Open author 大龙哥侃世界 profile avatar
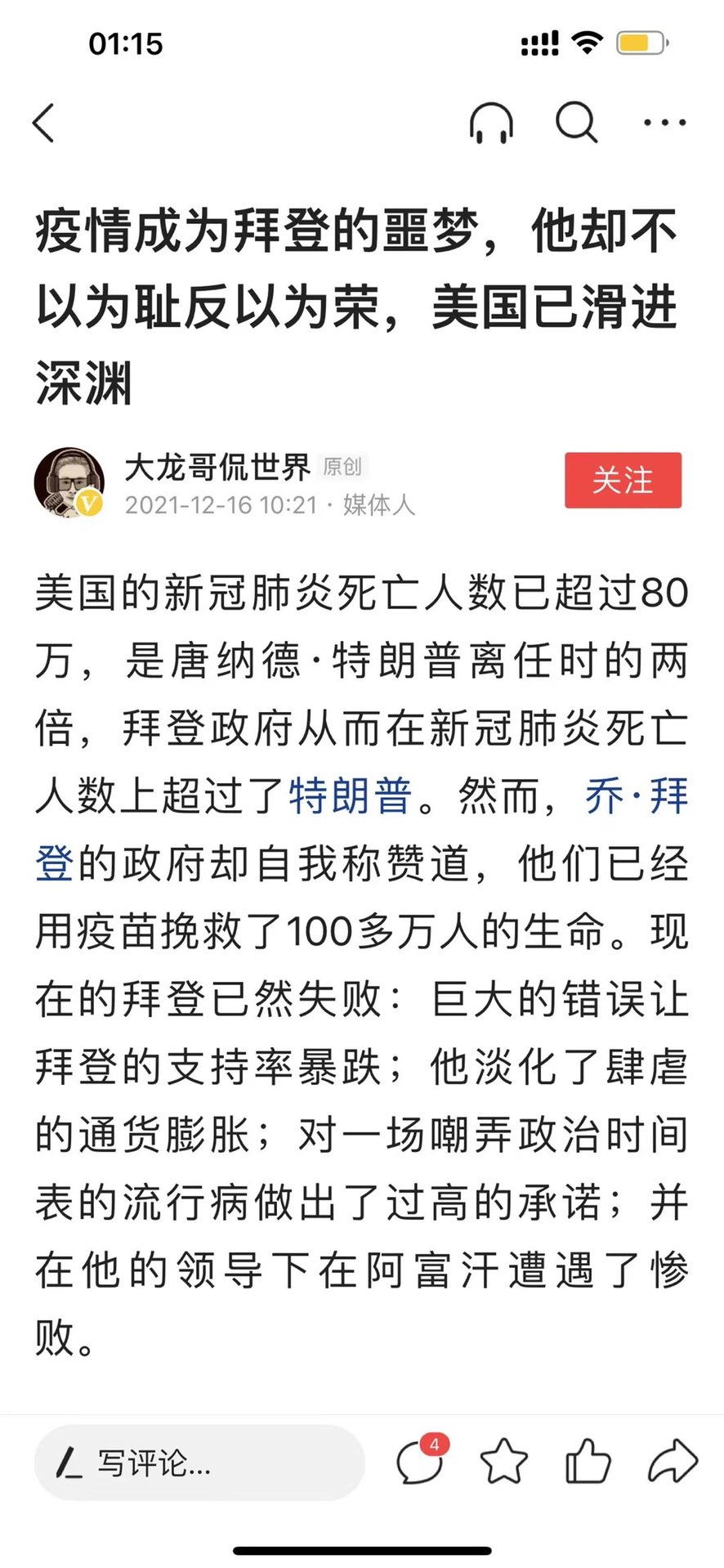The width and height of the screenshot is (724, 1568). tap(69, 482)
